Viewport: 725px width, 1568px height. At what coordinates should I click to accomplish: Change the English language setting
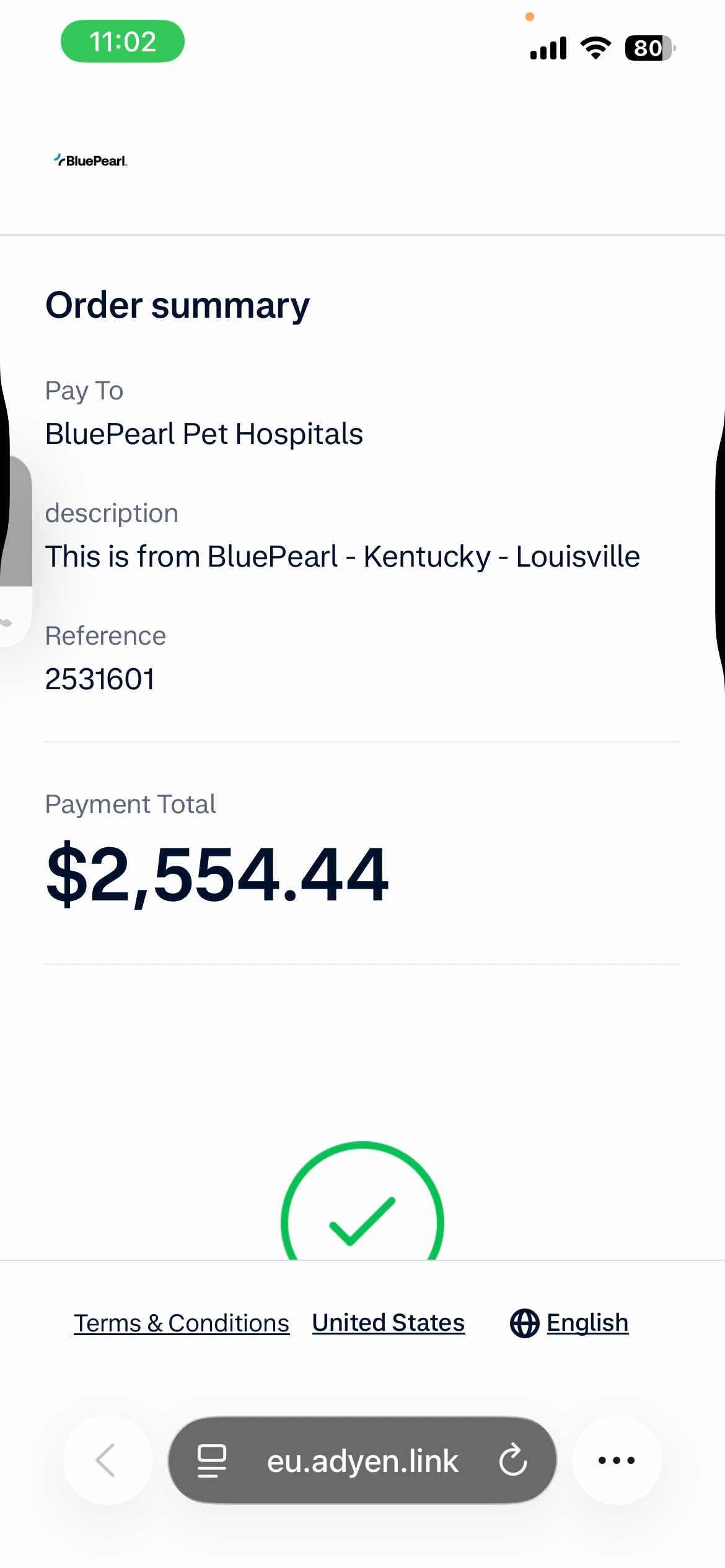click(569, 1323)
